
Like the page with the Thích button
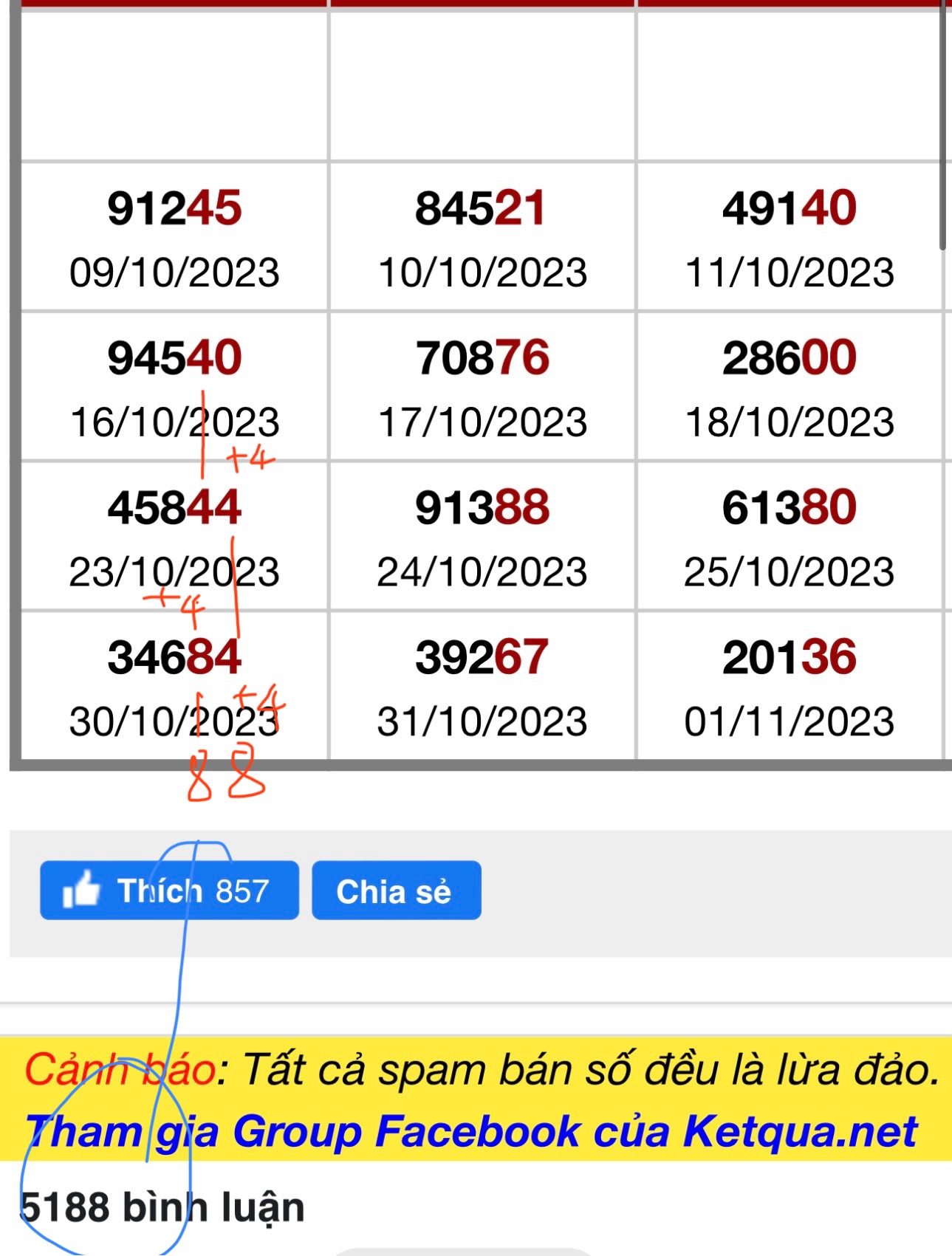169,890
